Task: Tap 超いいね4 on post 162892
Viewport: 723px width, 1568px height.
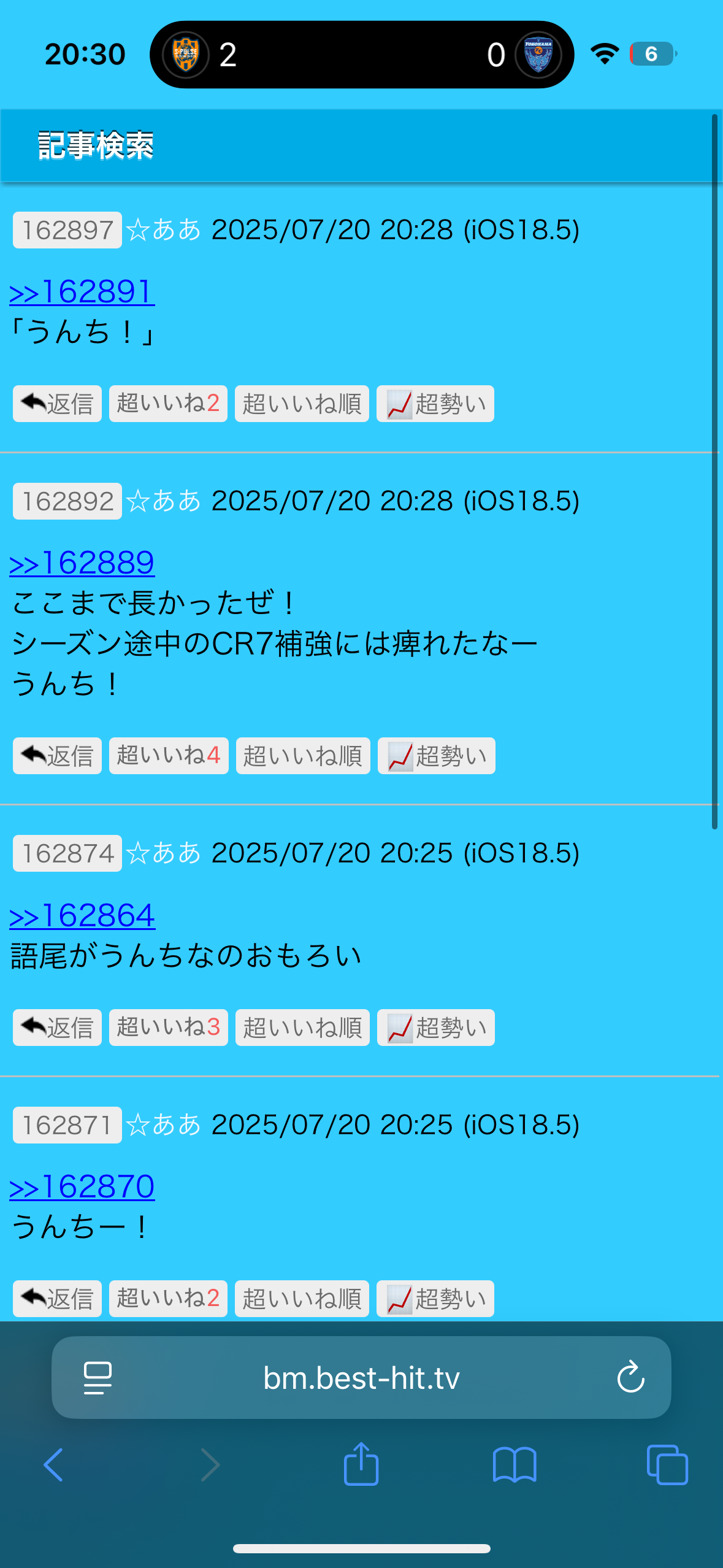Action: 169,756
